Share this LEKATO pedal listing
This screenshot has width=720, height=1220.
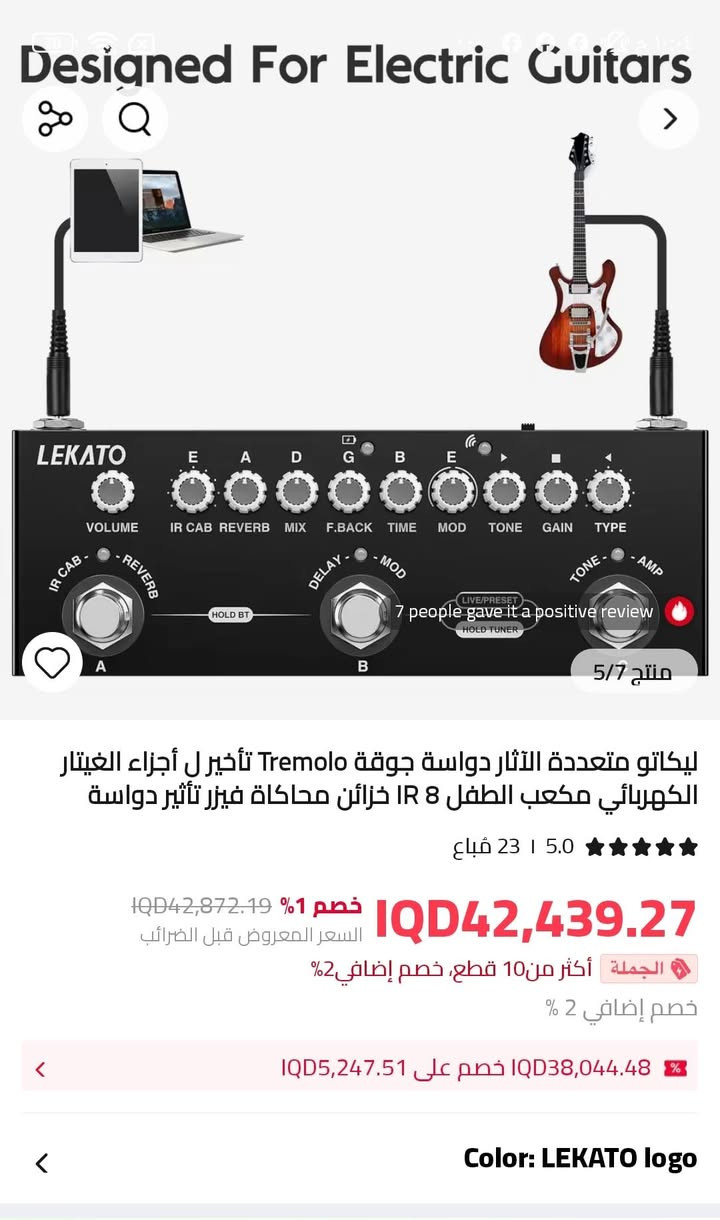tap(55, 120)
